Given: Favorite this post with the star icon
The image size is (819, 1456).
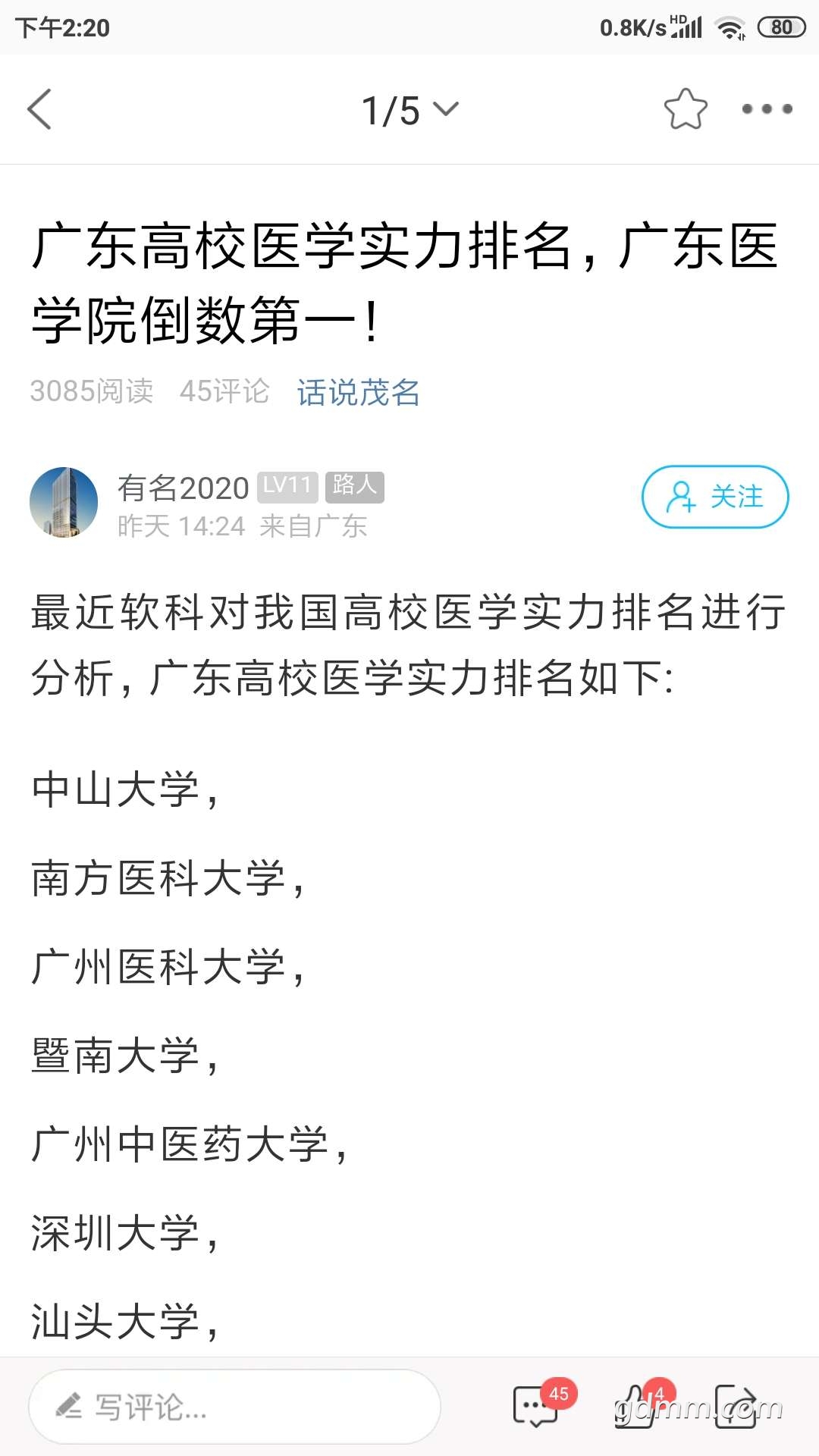Looking at the screenshot, I should [686, 109].
